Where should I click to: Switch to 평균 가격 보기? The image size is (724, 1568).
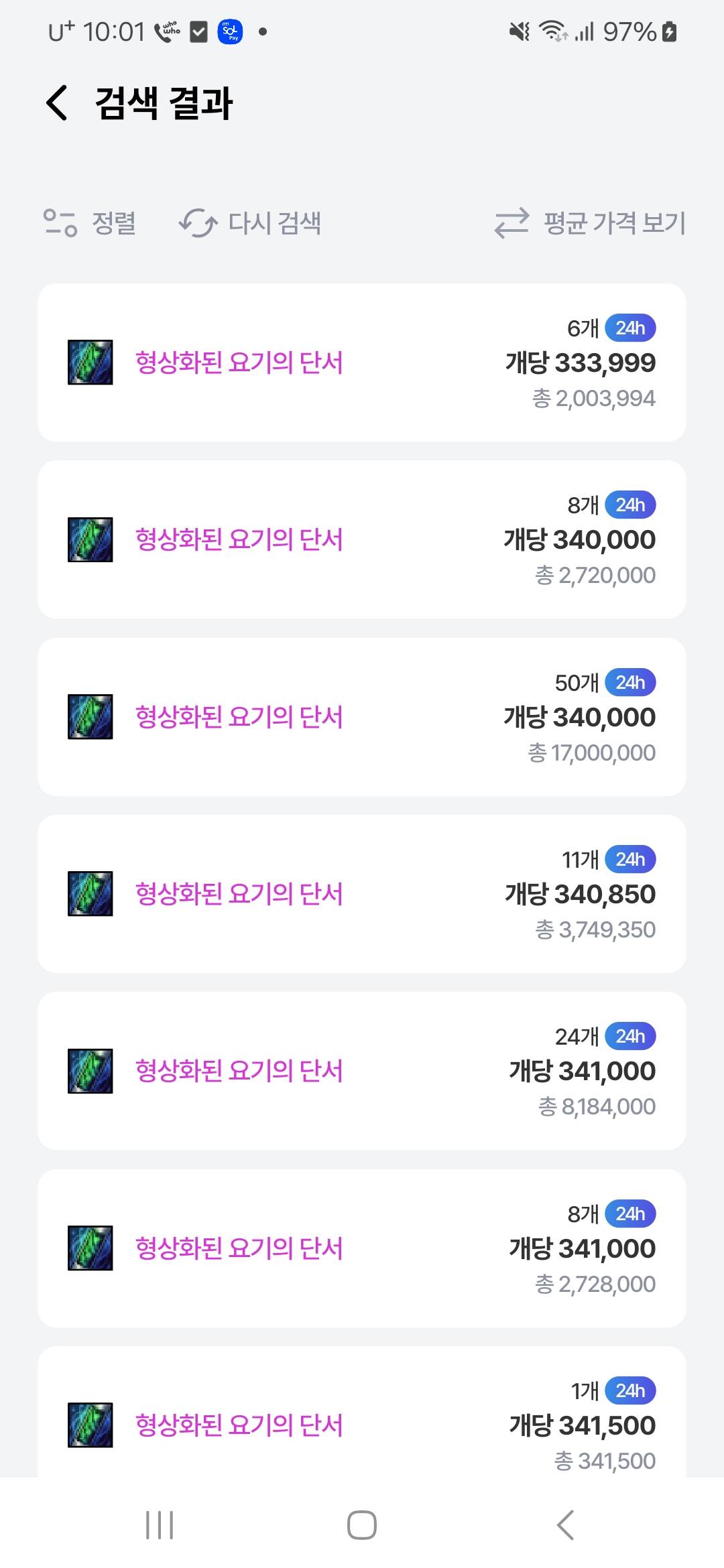point(590,223)
